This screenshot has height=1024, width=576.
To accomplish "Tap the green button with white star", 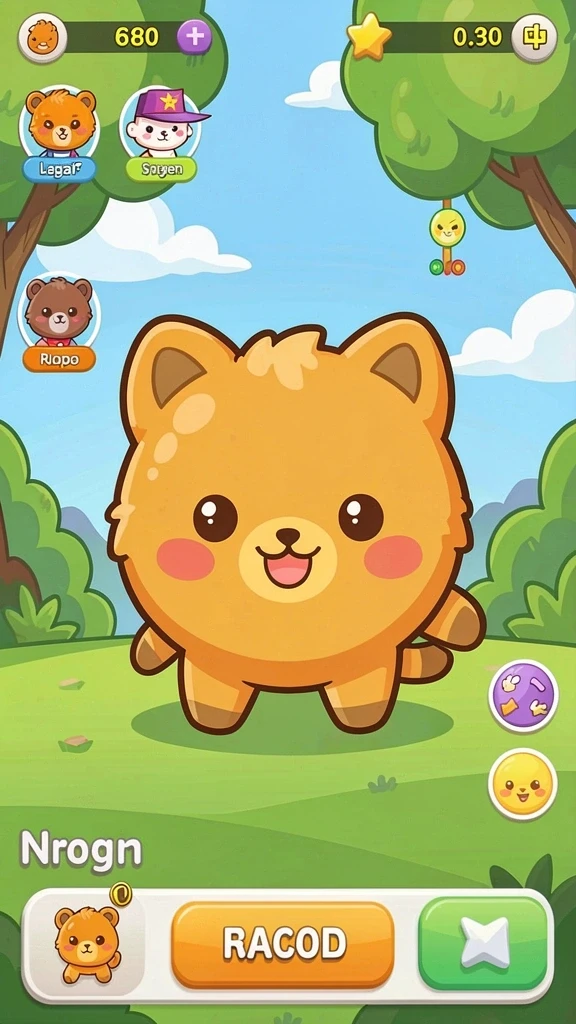I will [x=484, y=943].
